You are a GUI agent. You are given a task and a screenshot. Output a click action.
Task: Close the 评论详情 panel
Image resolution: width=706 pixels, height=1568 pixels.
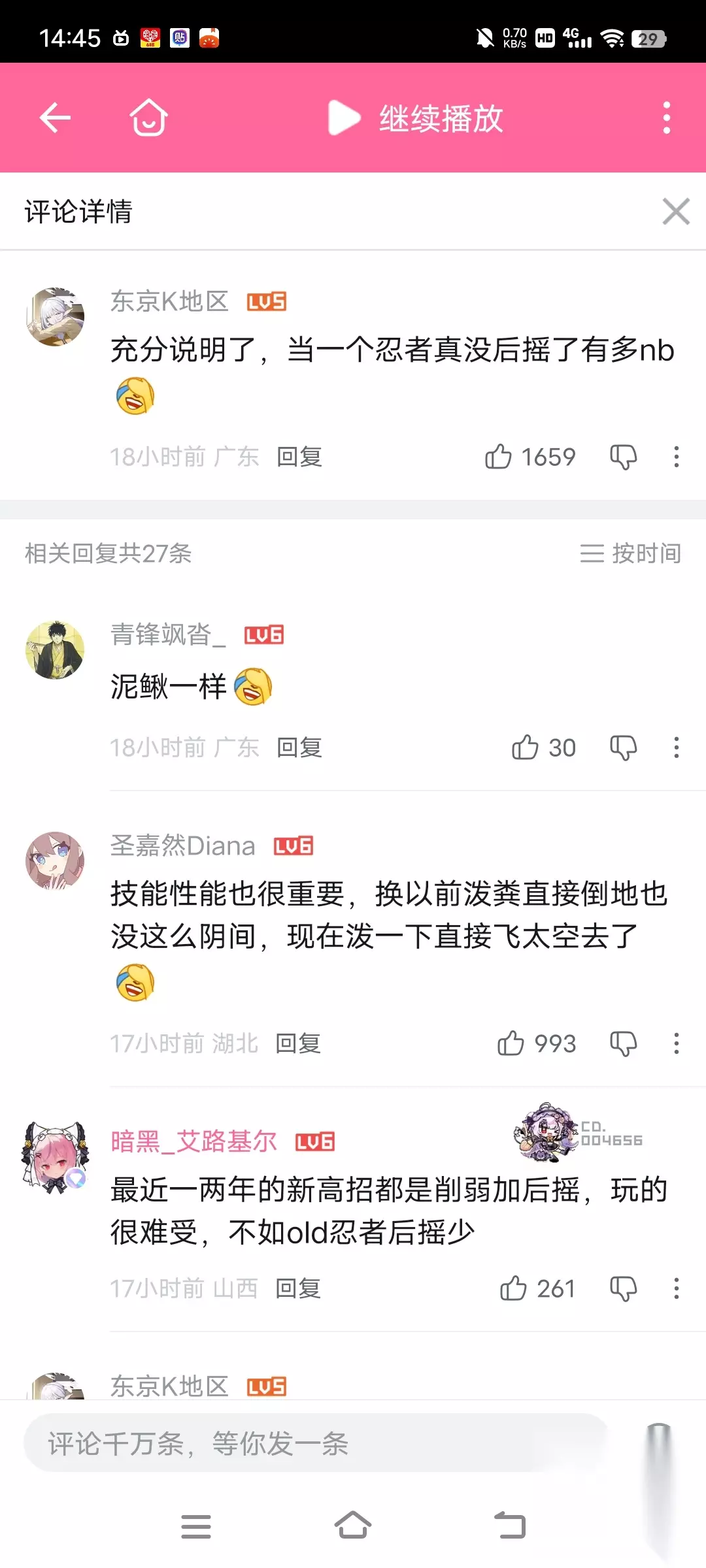pos(676,211)
